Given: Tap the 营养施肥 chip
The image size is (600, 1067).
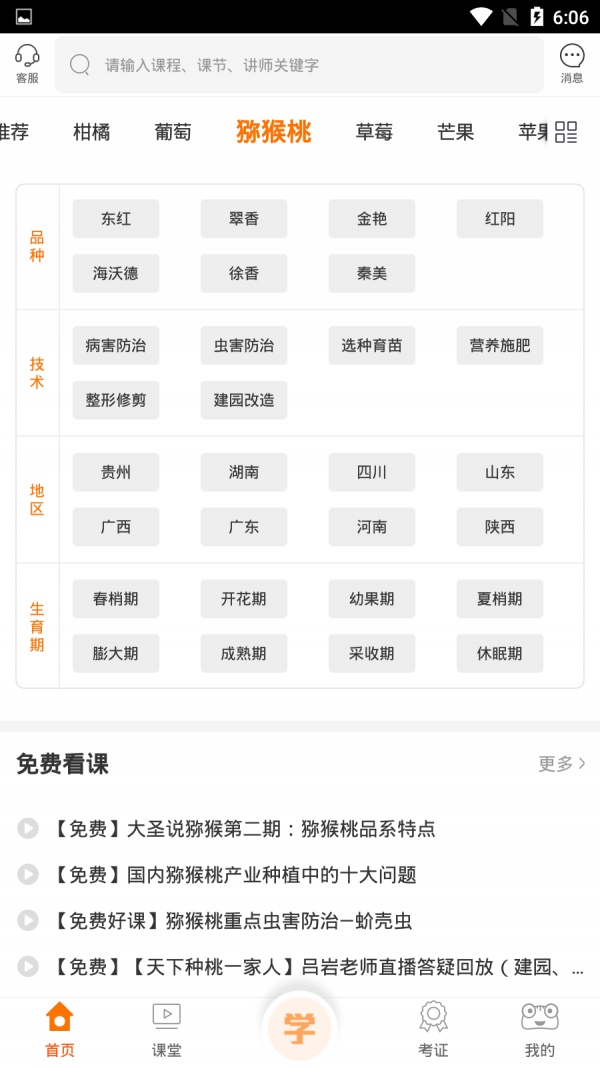Looking at the screenshot, I should point(500,346).
